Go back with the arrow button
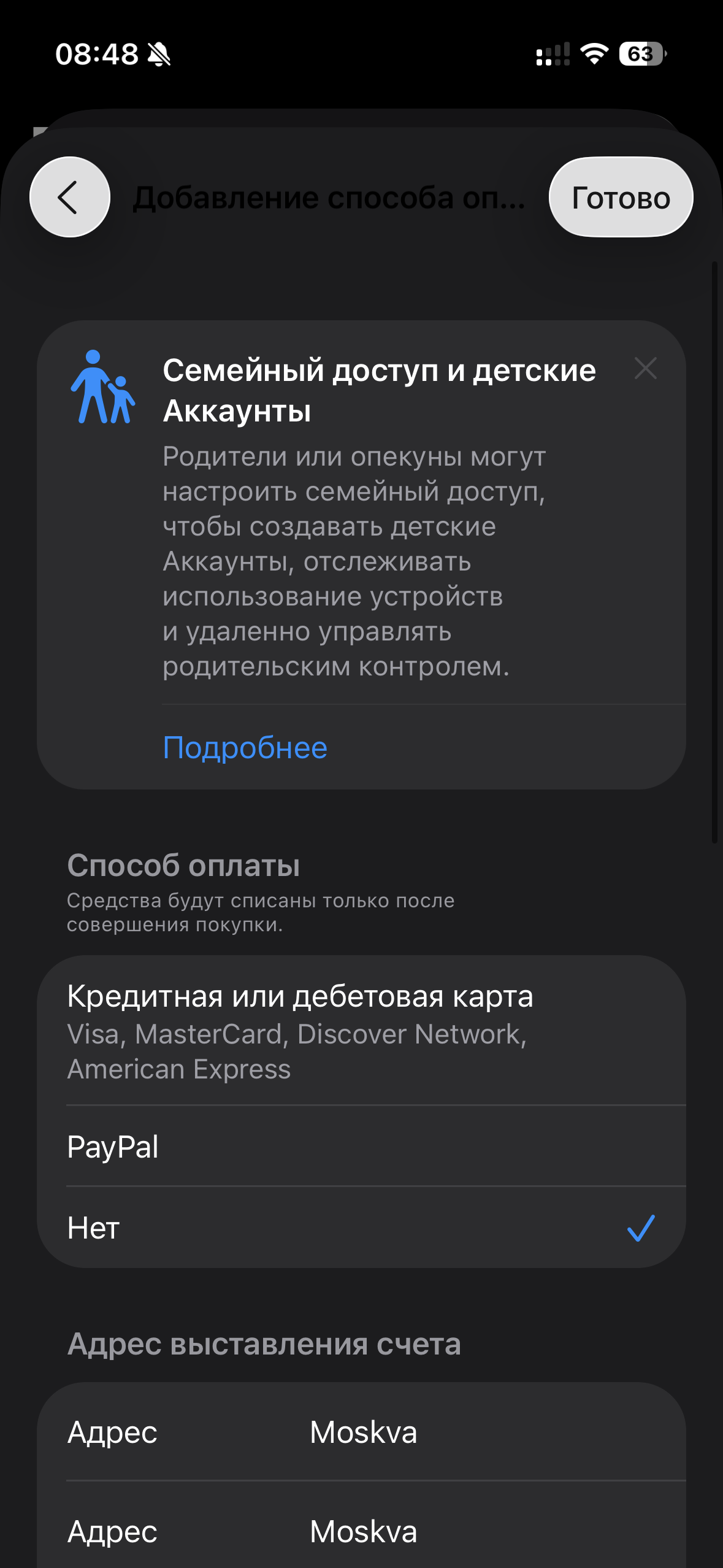The width and height of the screenshot is (723, 1568). (69, 197)
